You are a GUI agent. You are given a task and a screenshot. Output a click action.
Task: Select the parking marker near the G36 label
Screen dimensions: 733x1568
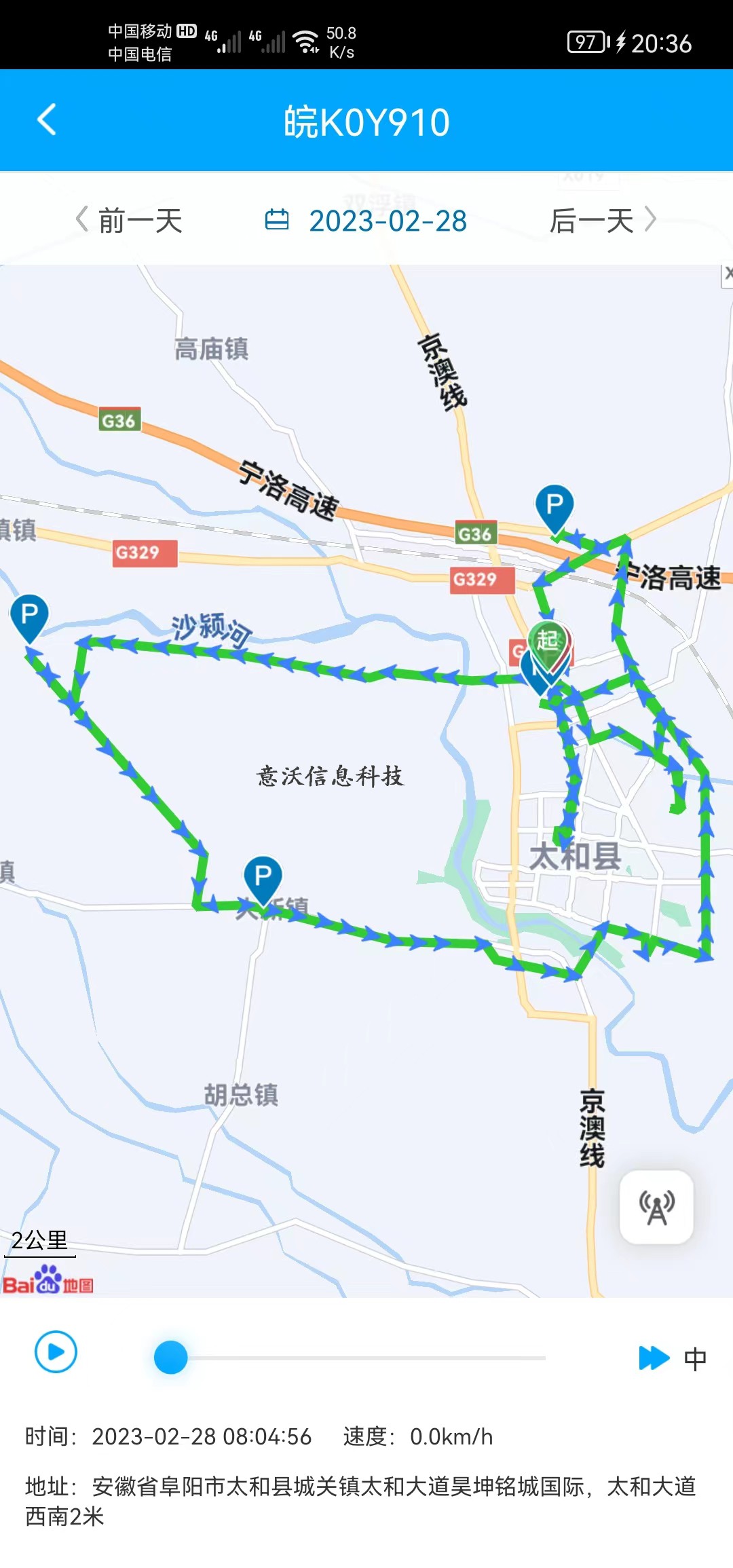coord(555,507)
